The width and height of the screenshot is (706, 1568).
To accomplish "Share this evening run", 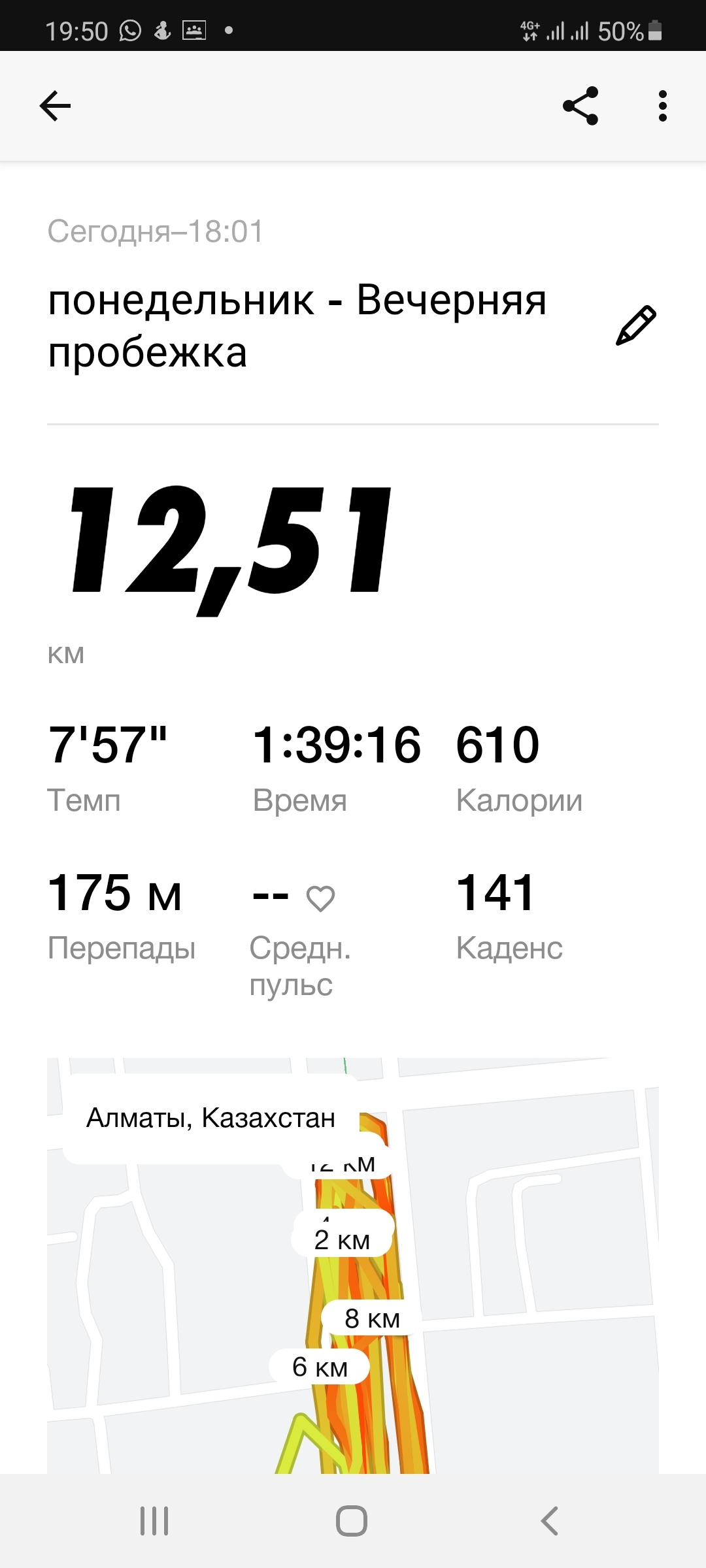I will click(580, 106).
